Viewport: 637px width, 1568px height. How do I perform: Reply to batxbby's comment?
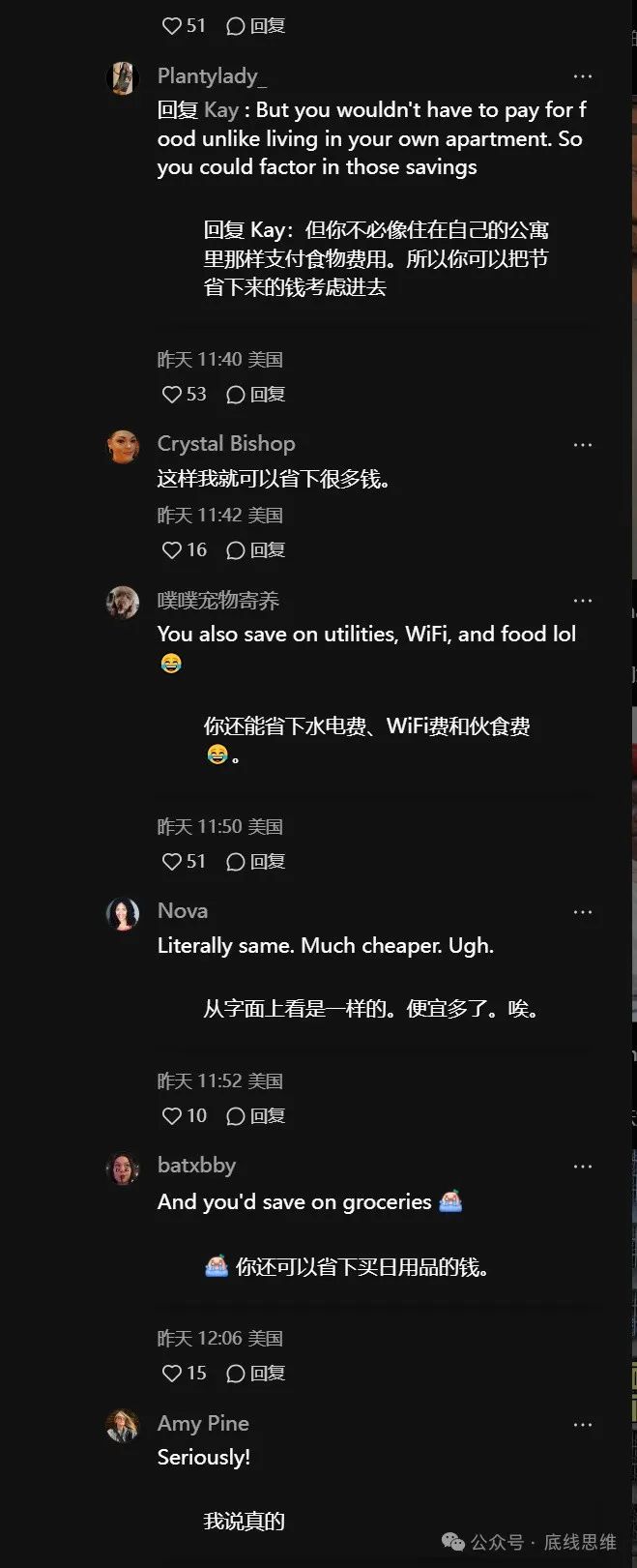tap(256, 1373)
